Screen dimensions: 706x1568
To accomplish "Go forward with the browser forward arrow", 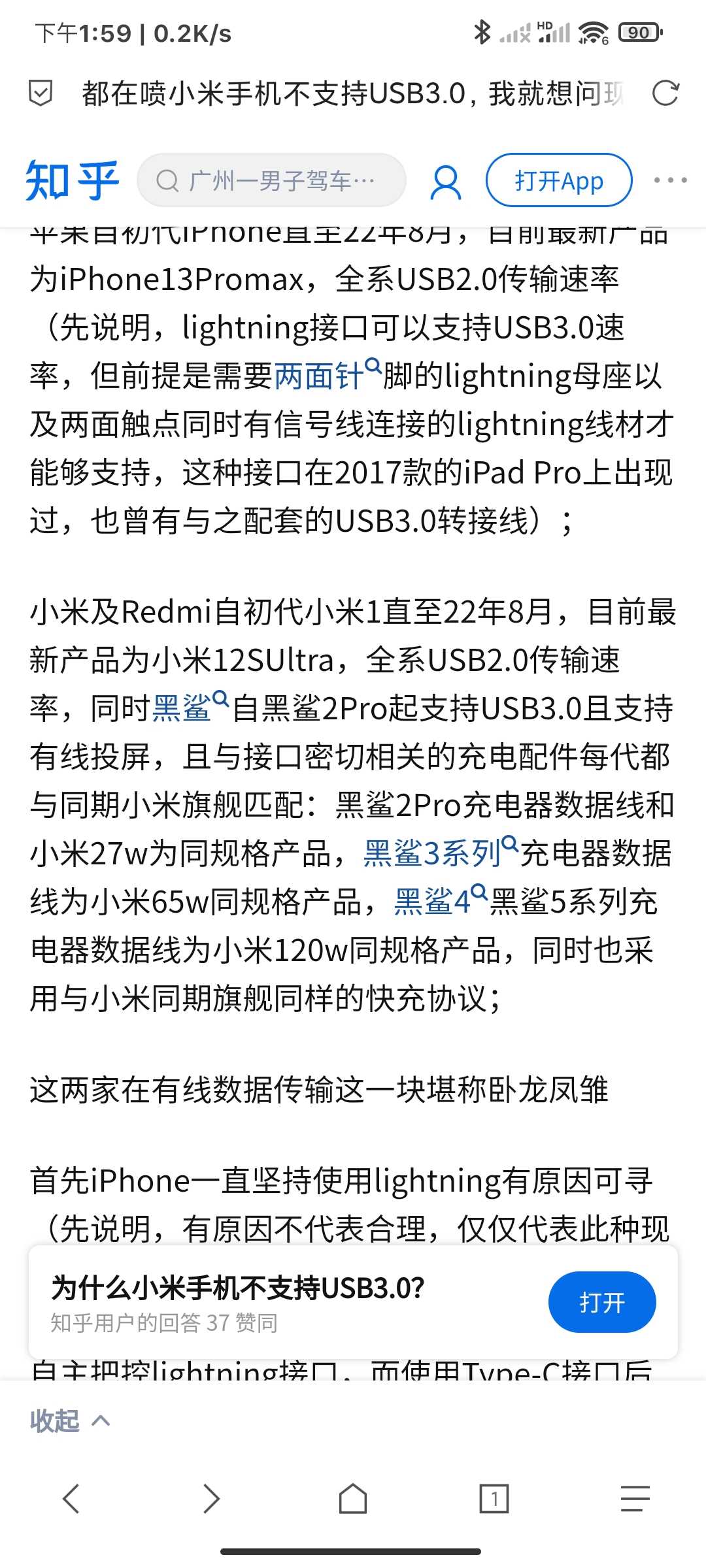I will [211, 1498].
